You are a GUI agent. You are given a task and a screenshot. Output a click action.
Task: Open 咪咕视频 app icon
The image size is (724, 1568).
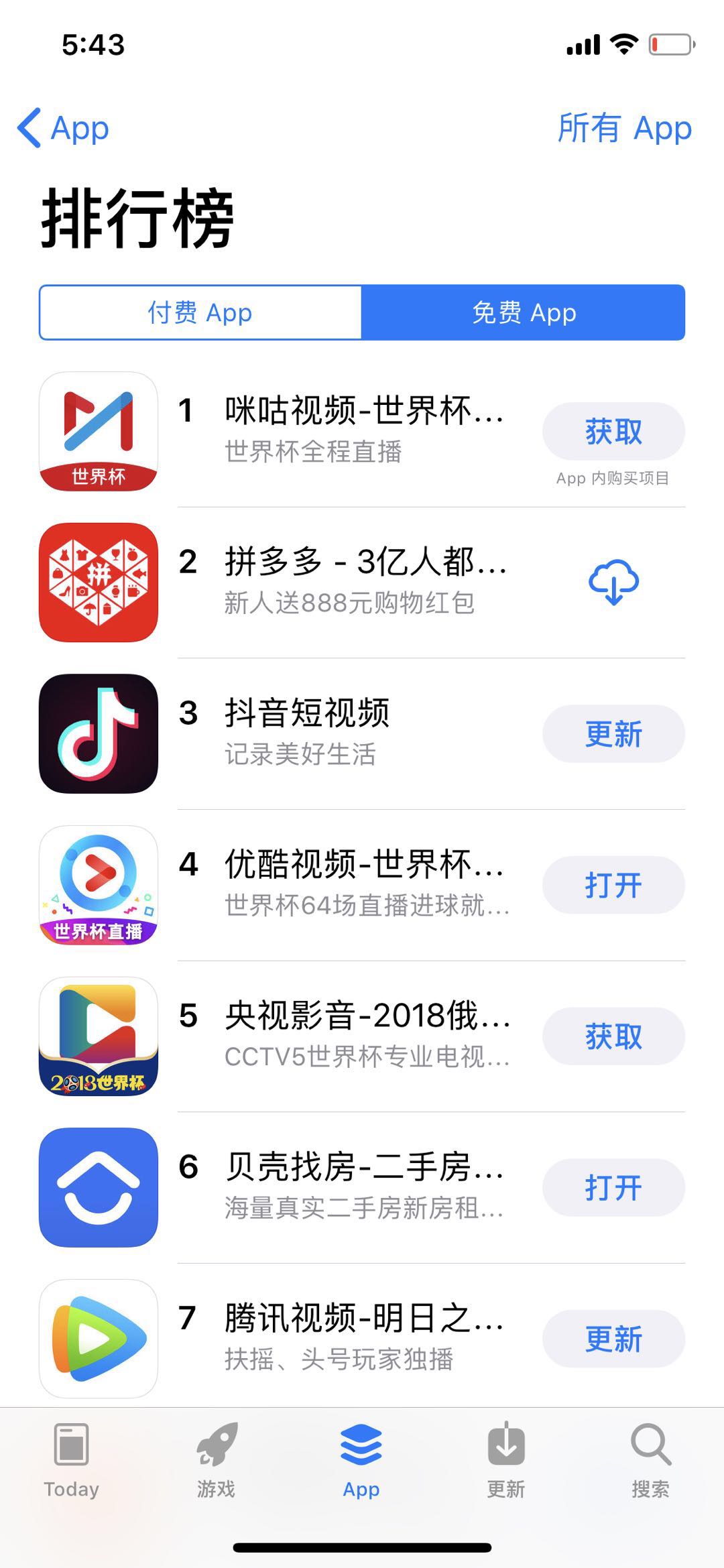tap(99, 431)
